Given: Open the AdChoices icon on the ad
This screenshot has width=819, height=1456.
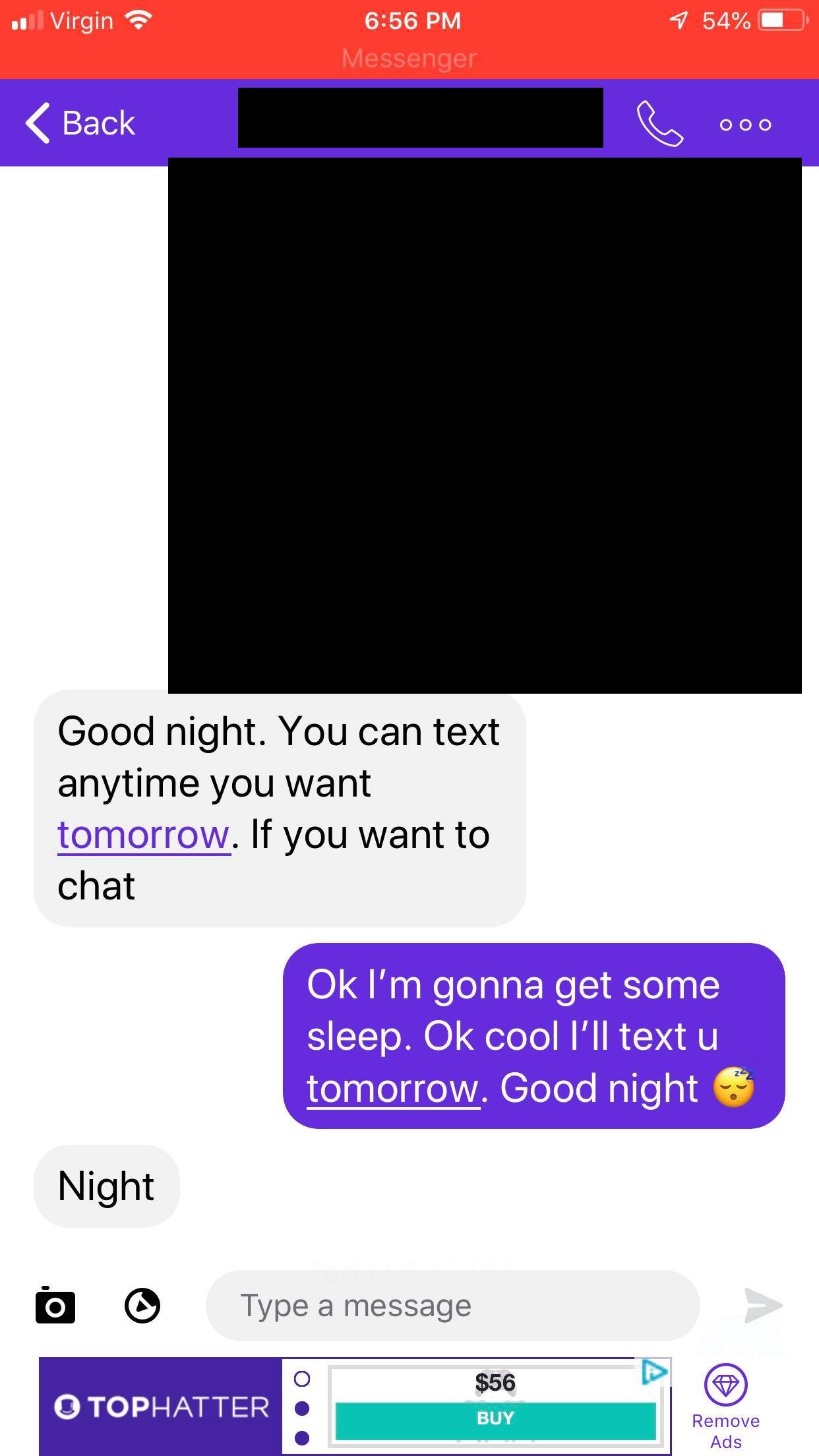Looking at the screenshot, I should 653,1372.
